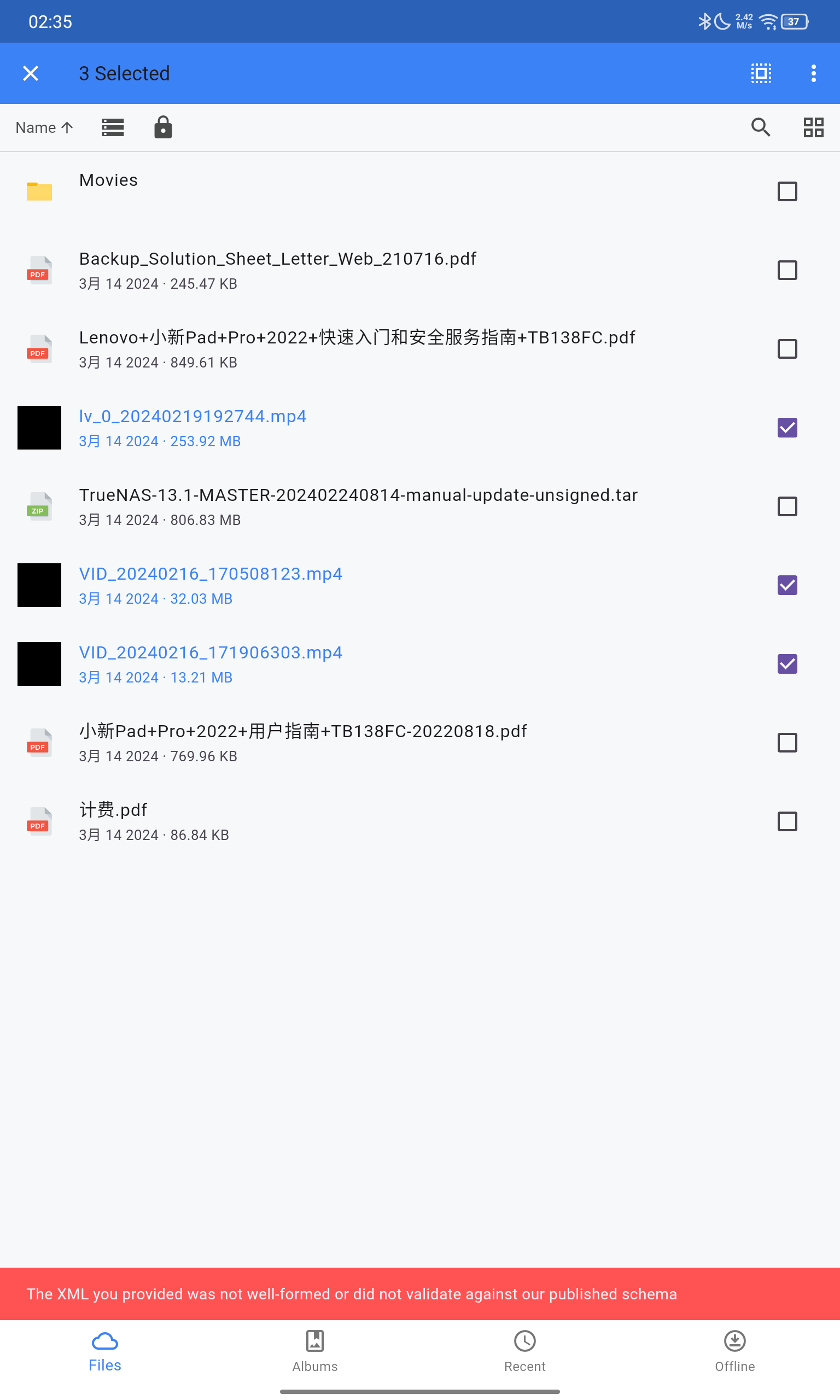Tap the select all icon
The image size is (840, 1400).
[761, 73]
